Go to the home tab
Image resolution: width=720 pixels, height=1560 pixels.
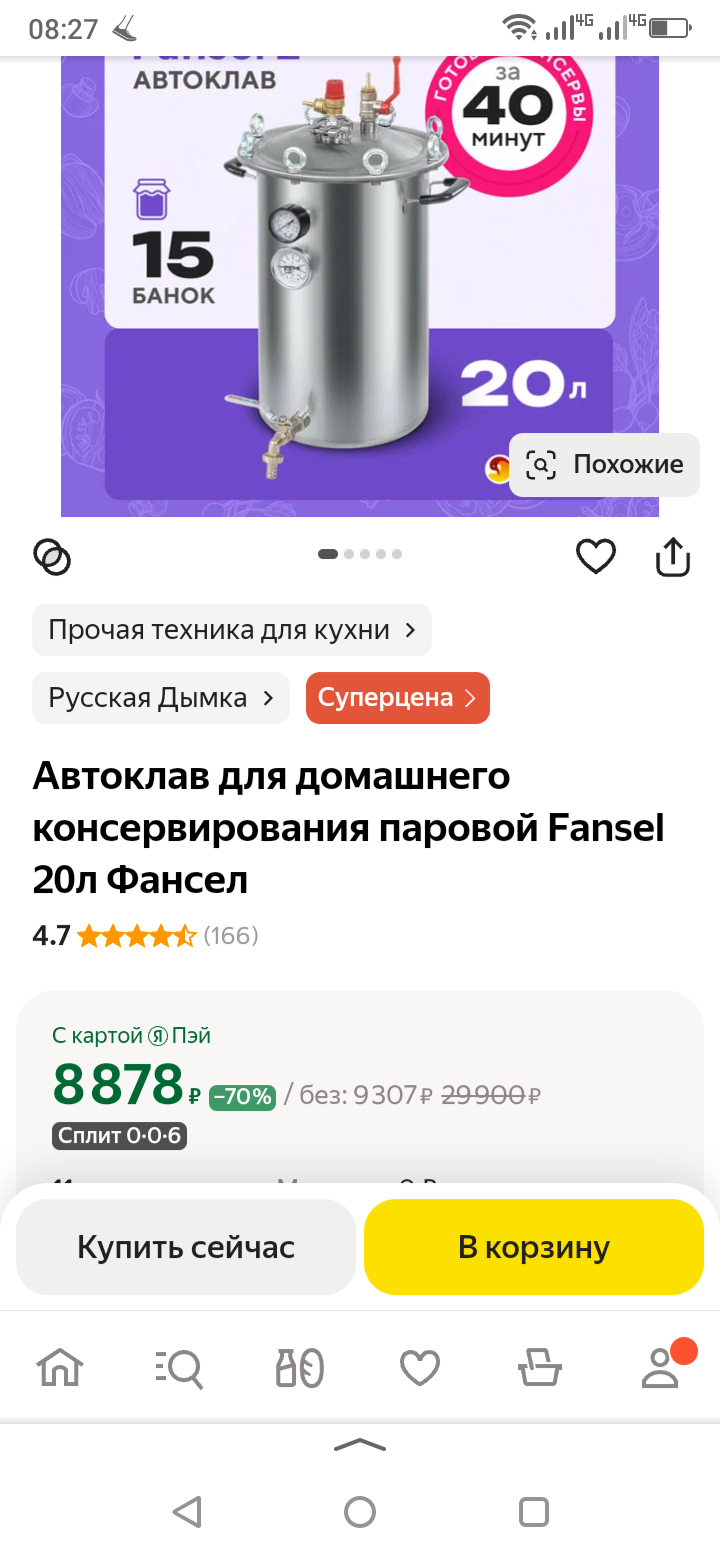click(60, 1367)
